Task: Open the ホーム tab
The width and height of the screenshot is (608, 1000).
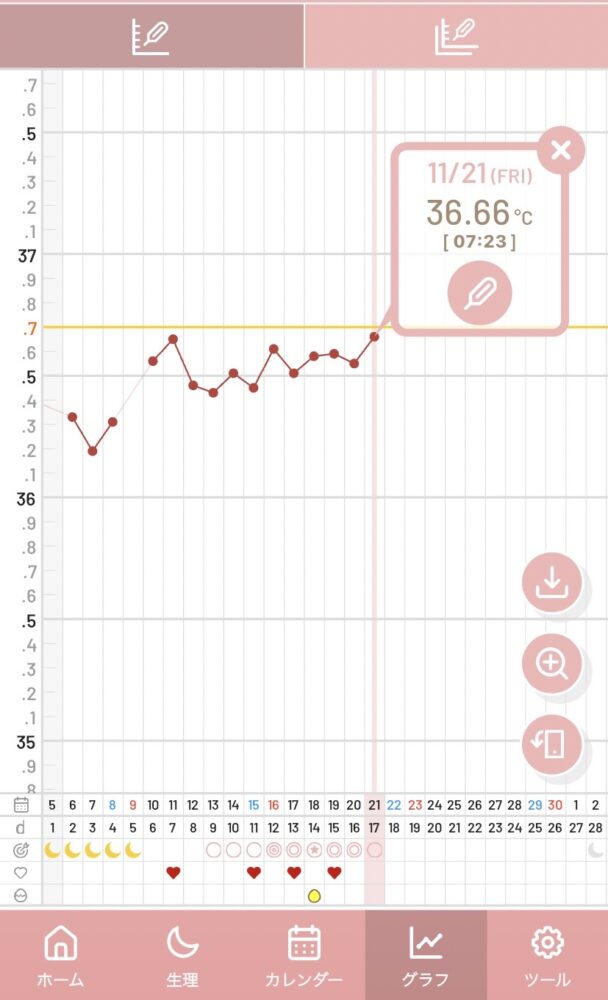Action: [61, 955]
